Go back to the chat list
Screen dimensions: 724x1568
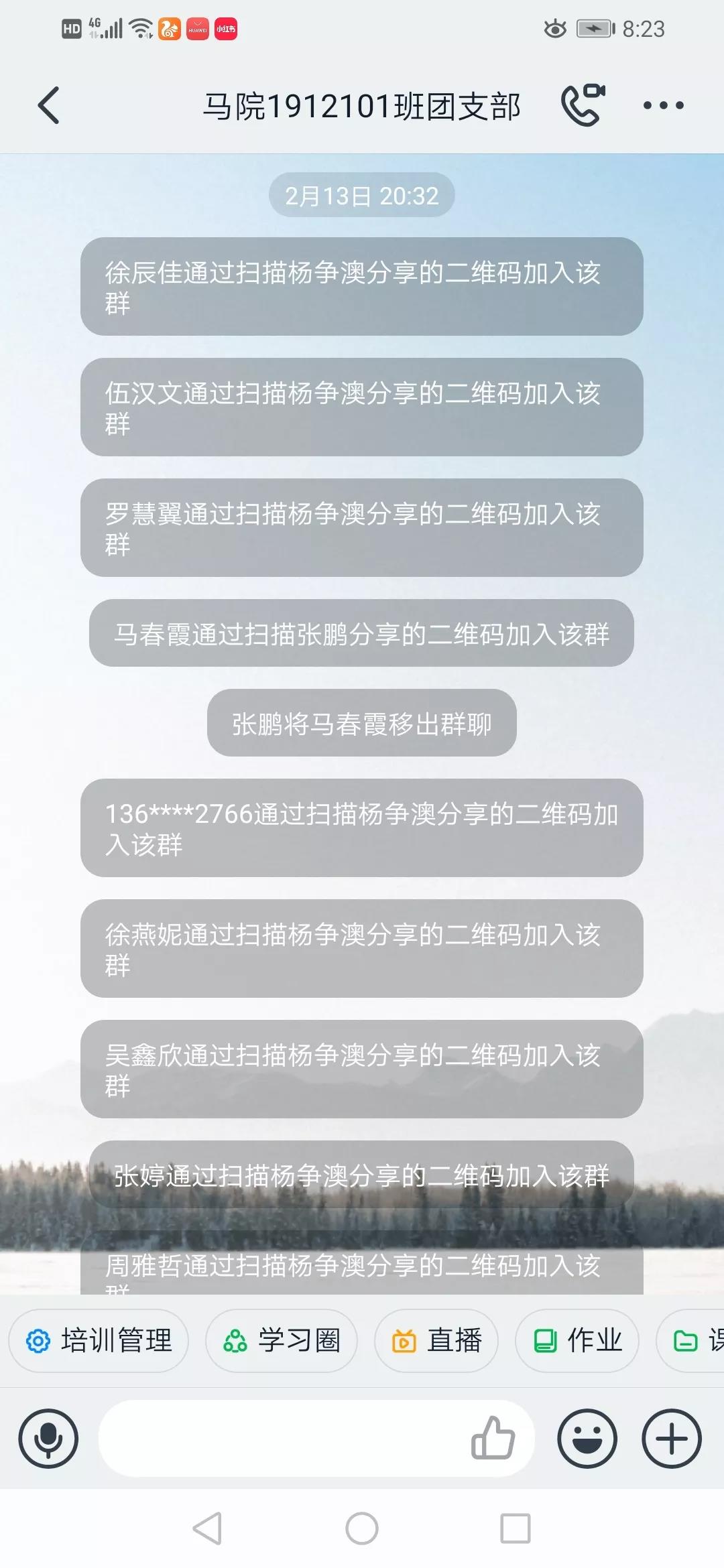(x=47, y=105)
